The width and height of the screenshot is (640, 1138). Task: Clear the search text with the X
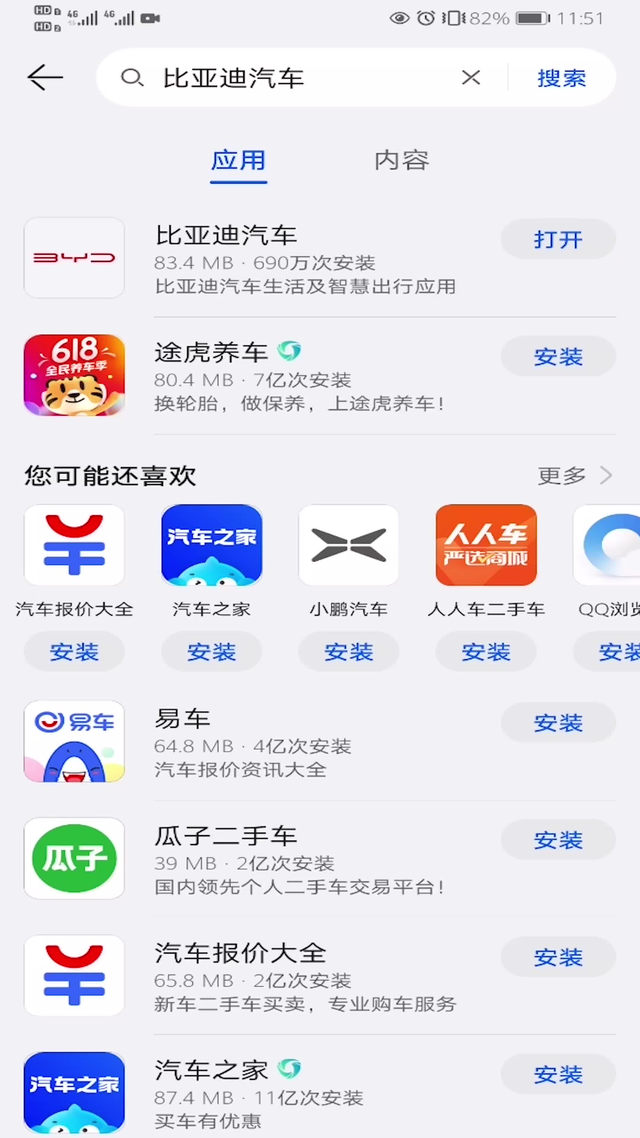[470, 78]
